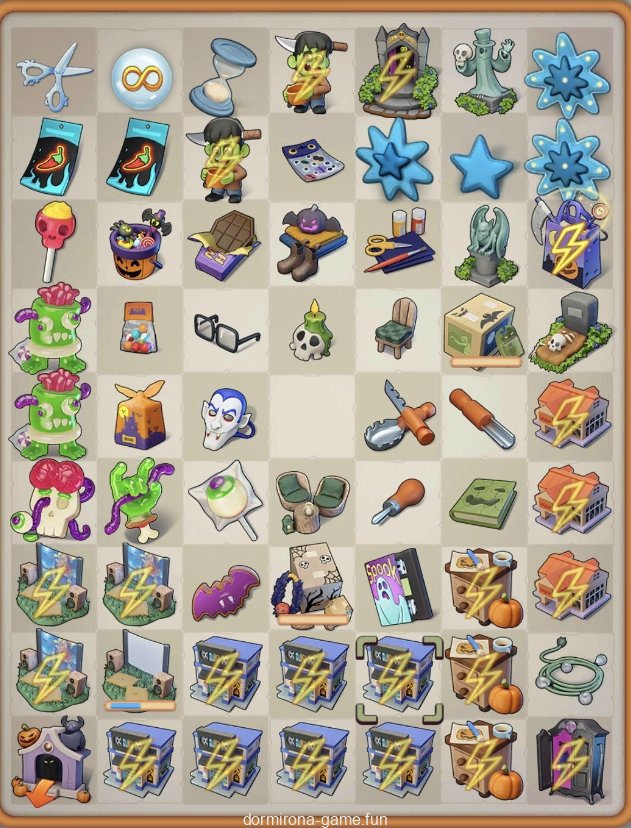Tap the screwdriver item
Viewport: 631px width, 828px height.
(x=399, y=501)
